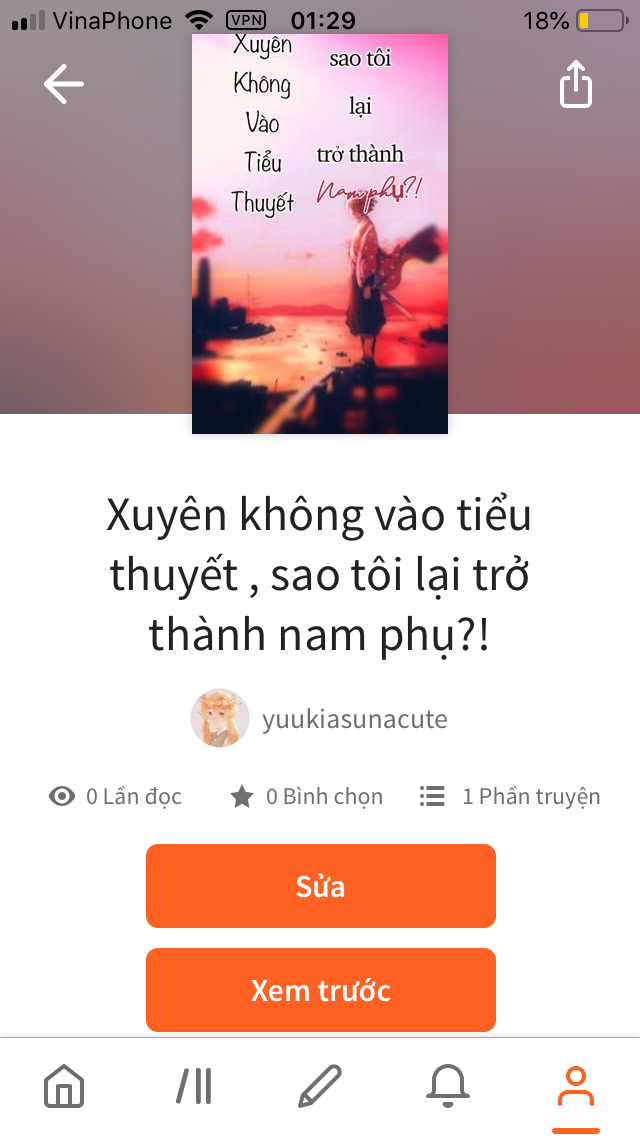This screenshot has height=1136, width=640.
Task: Tap the Xem trước button
Action: click(321, 990)
